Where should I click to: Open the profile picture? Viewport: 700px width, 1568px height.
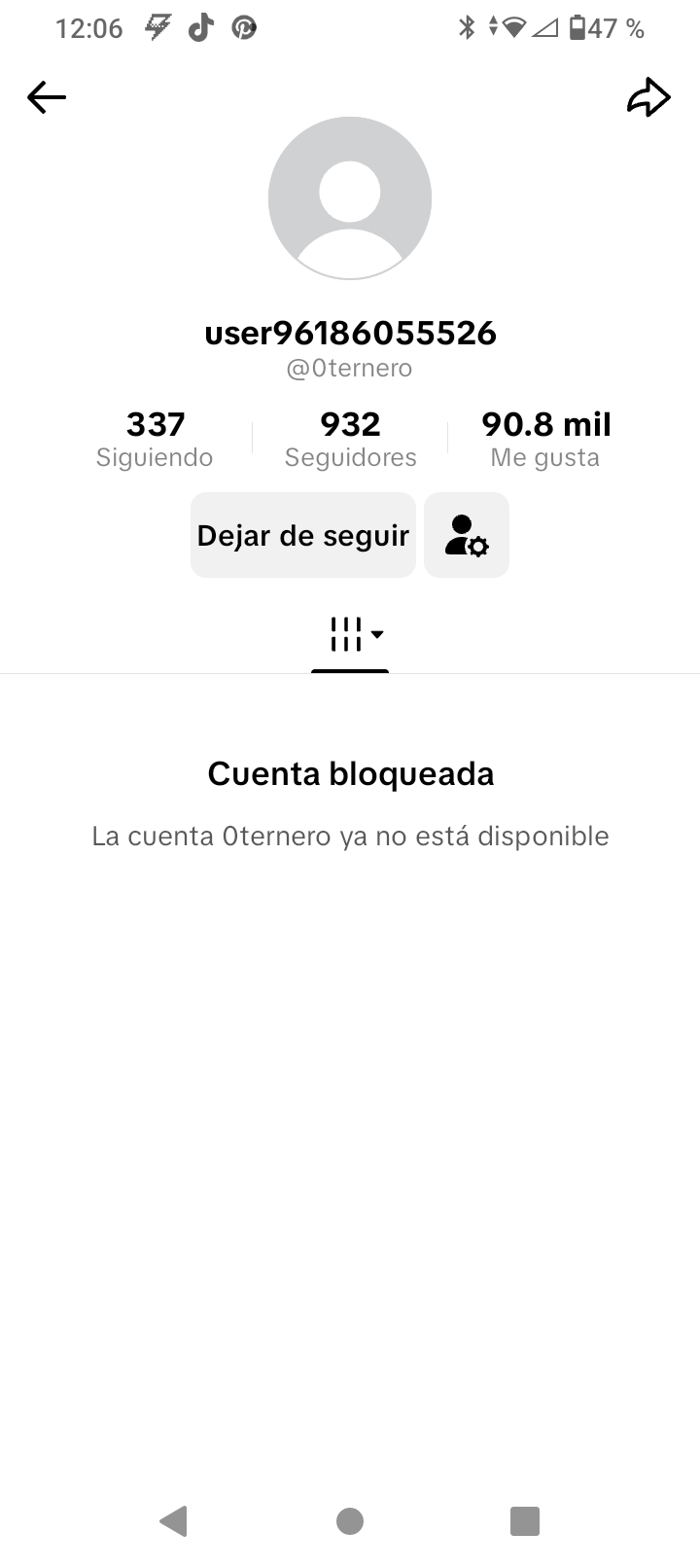pos(350,198)
